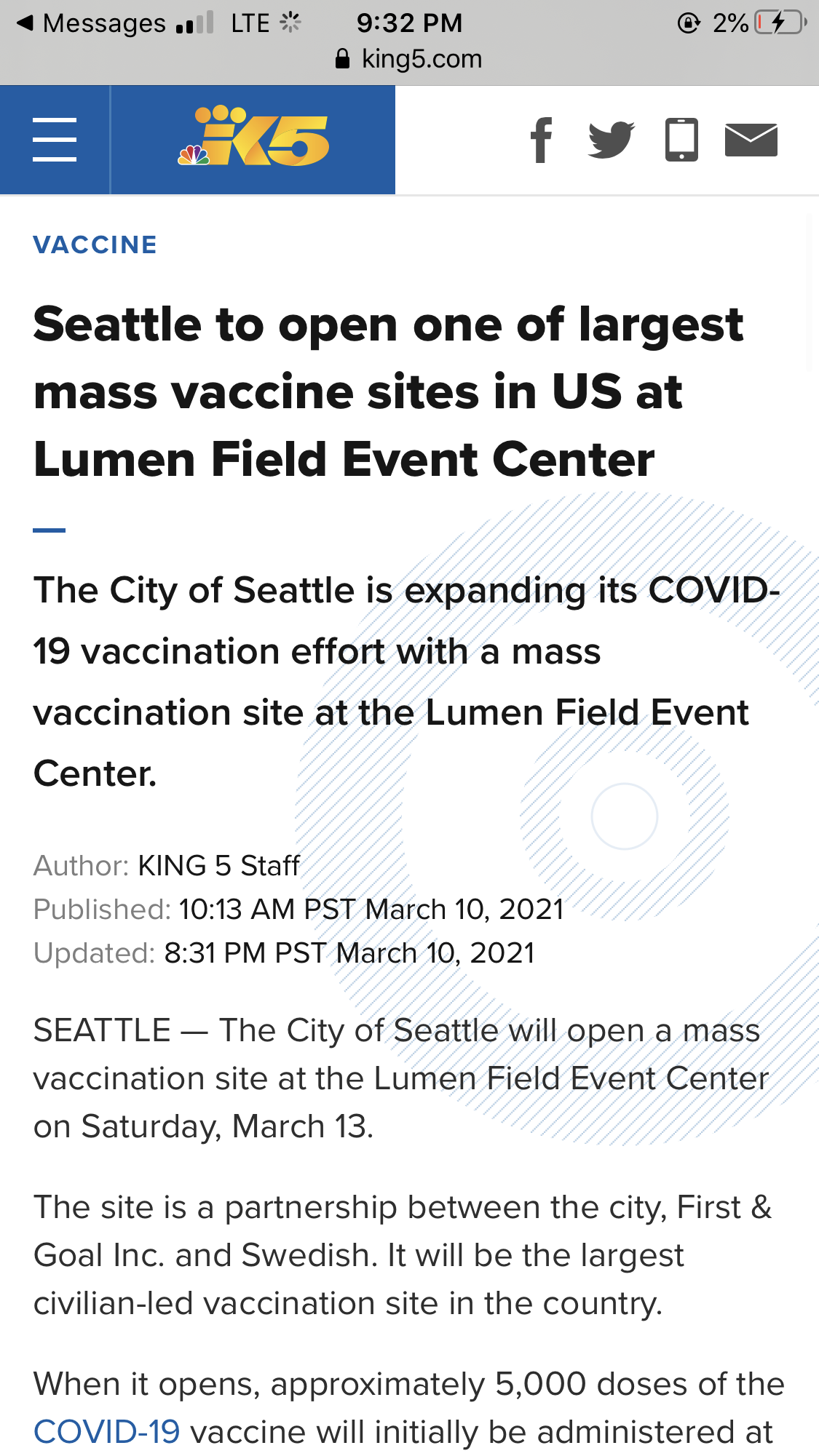This screenshot has height=1456, width=819.
Task: Tap the king5.com address bar
Action: click(409, 58)
